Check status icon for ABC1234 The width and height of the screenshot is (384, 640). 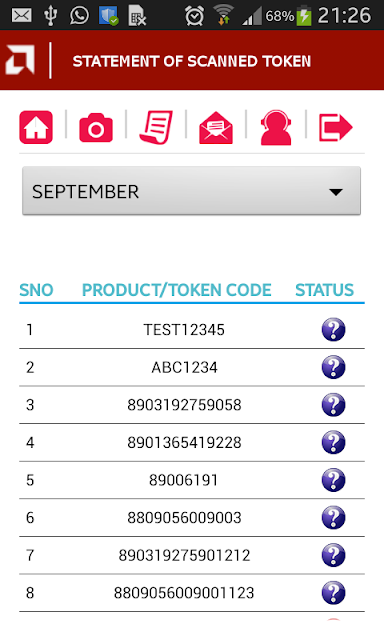click(333, 367)
